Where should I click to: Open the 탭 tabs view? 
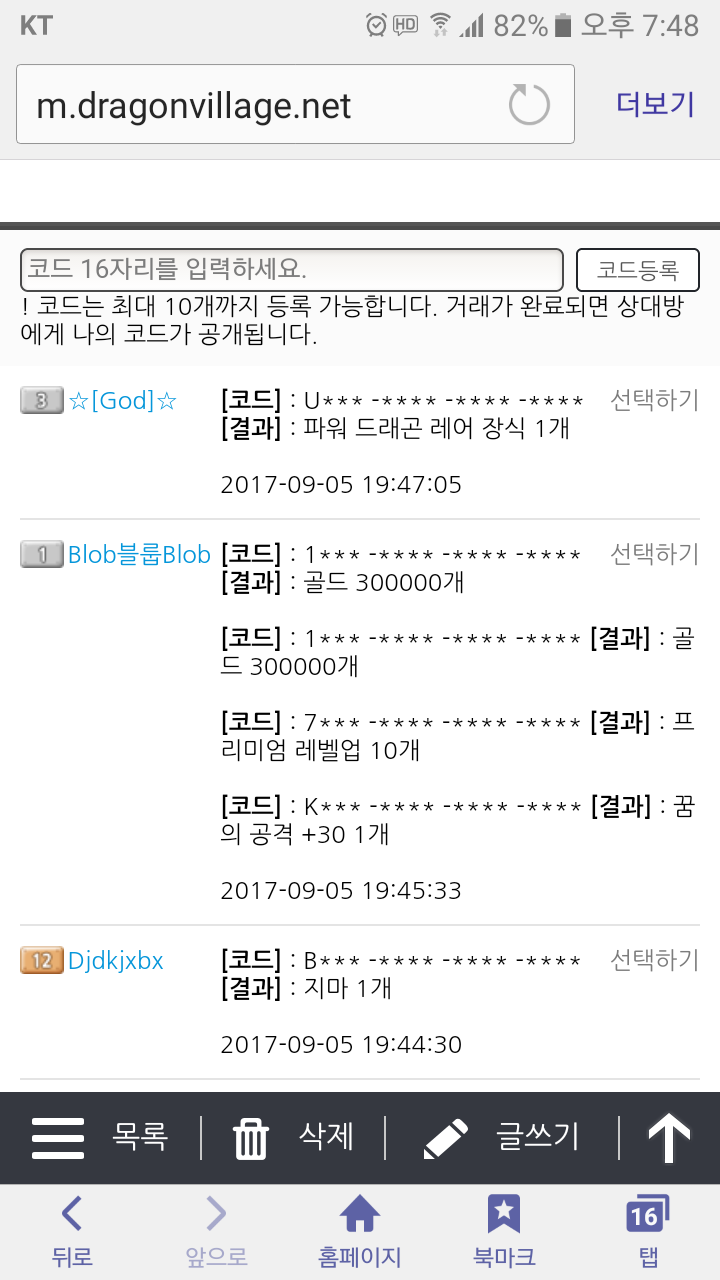point(645,1232)
